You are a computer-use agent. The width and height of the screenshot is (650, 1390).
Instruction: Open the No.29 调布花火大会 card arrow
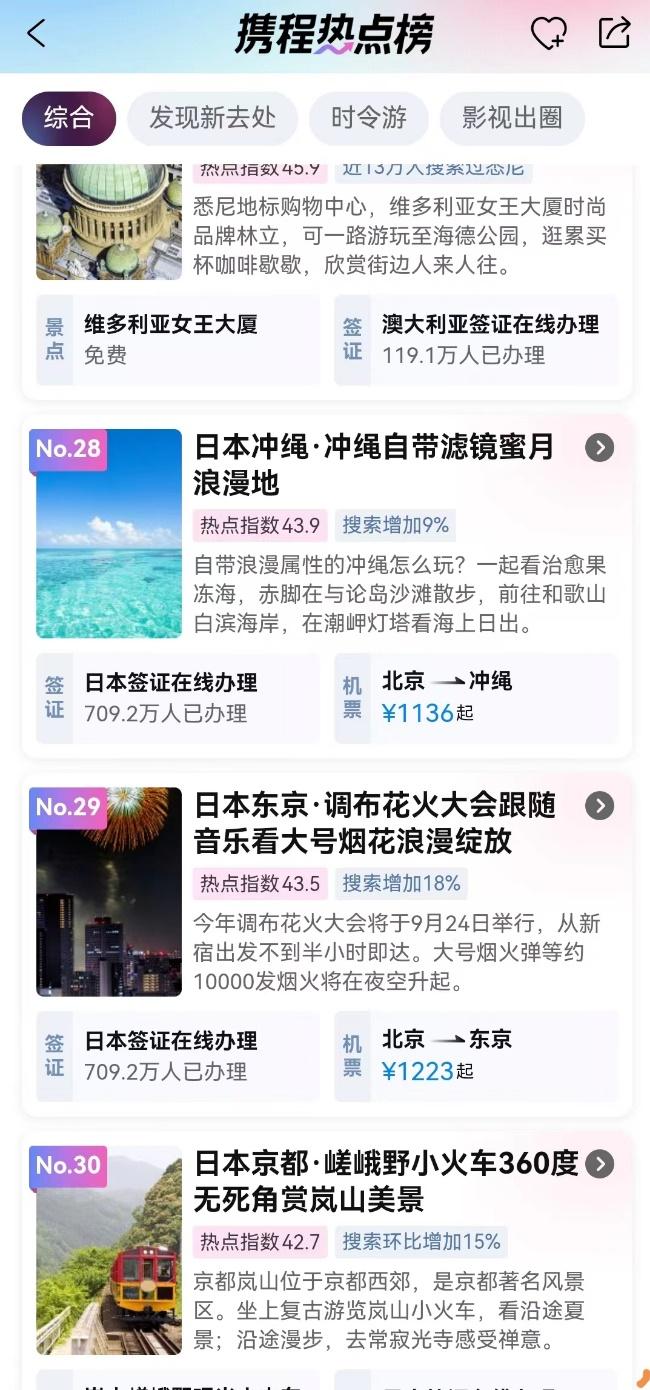click(x=599, y=805)
